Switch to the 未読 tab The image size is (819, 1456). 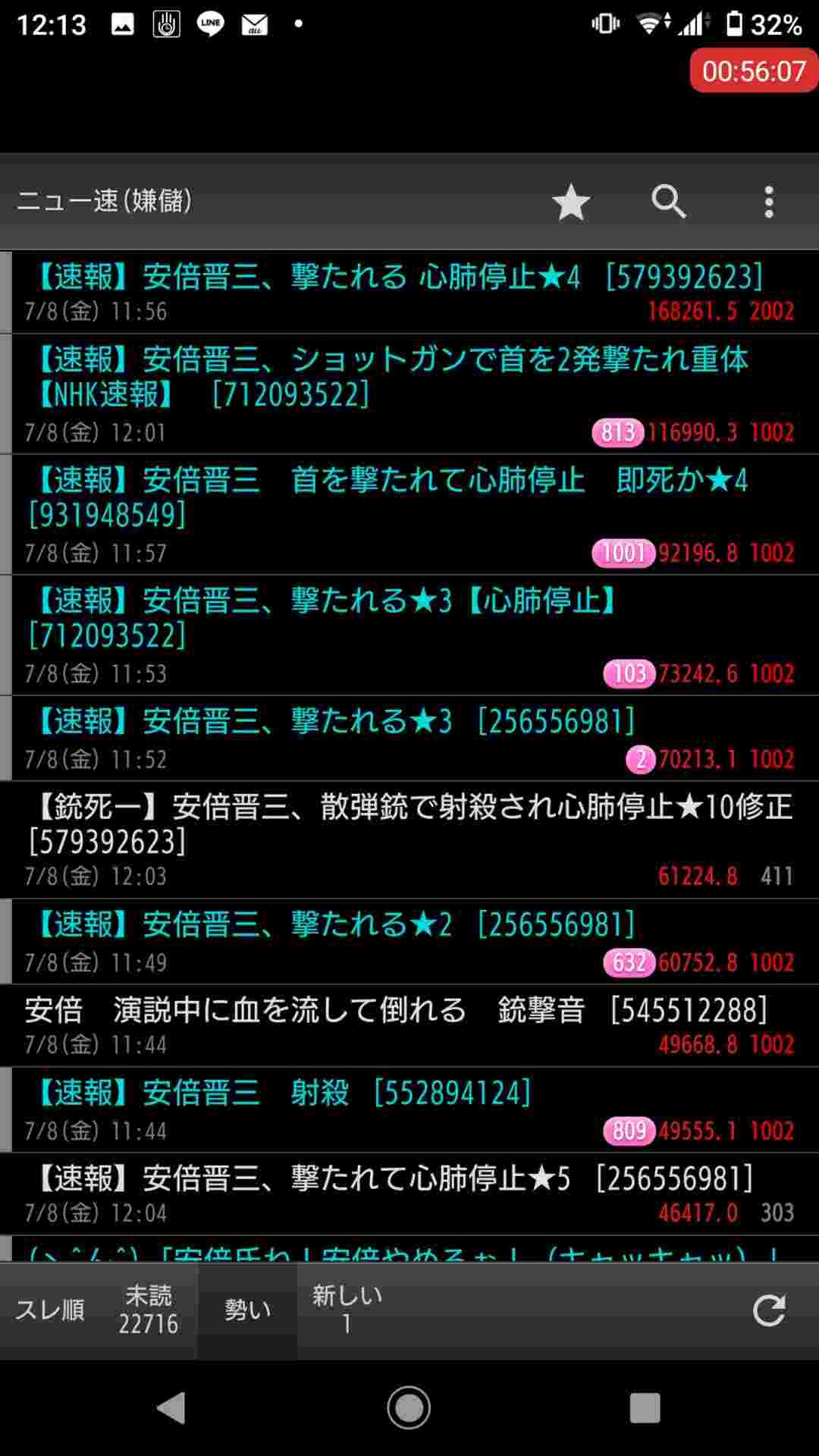tap(148, 1310)
